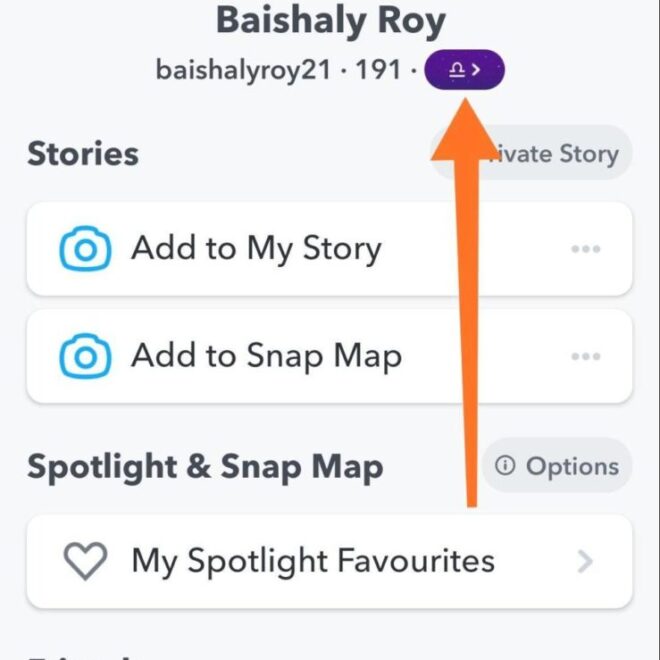660x660 pixels.
Task: Open the purple zodiac sign badge
Action: [x=464, y=71]
